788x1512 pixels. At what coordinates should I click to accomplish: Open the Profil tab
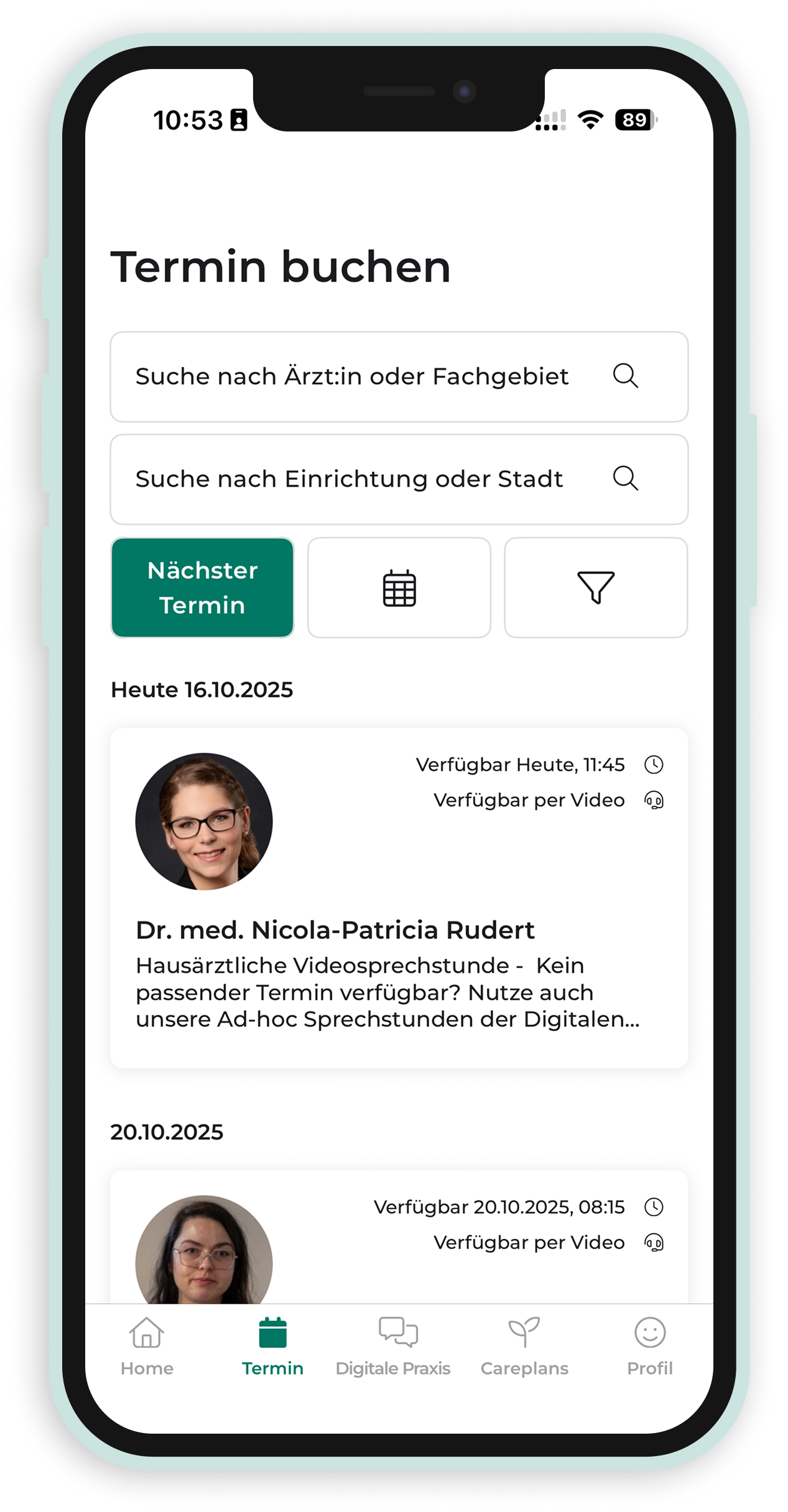point(649,1346)
